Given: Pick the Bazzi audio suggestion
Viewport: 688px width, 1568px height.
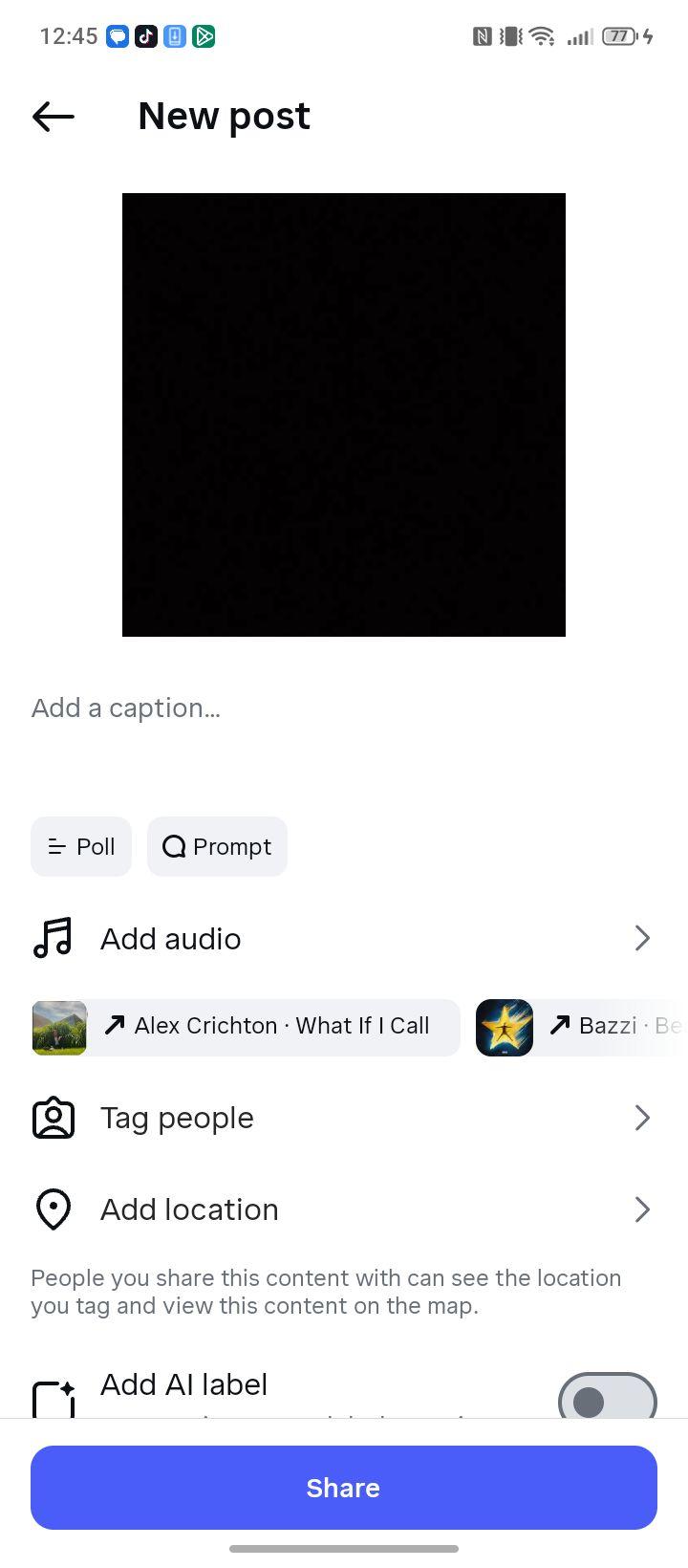Looking at the screenshot, I should (x=581, y=1028).
